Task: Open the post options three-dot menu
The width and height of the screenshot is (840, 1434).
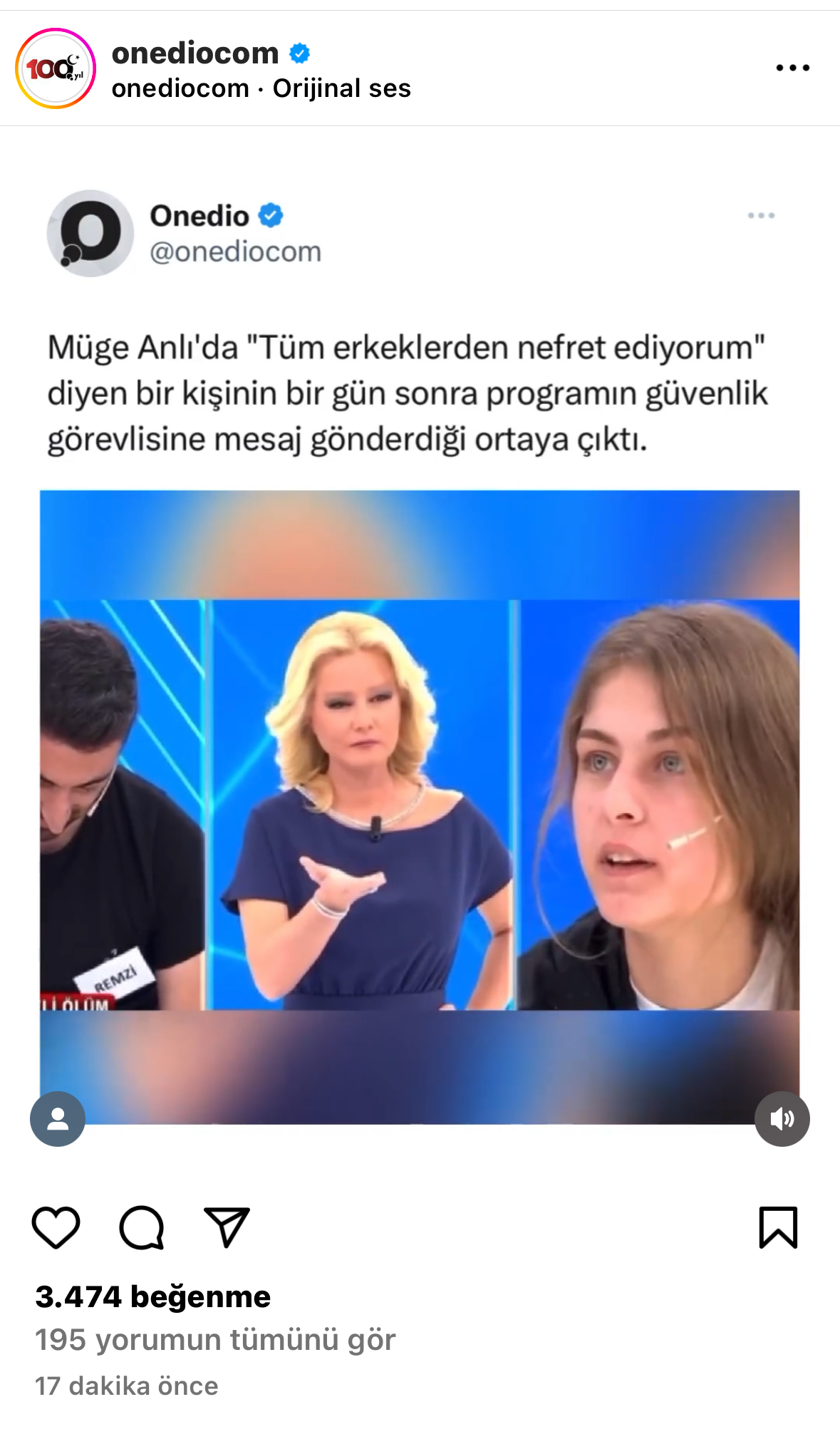Action: click(792, 68)
